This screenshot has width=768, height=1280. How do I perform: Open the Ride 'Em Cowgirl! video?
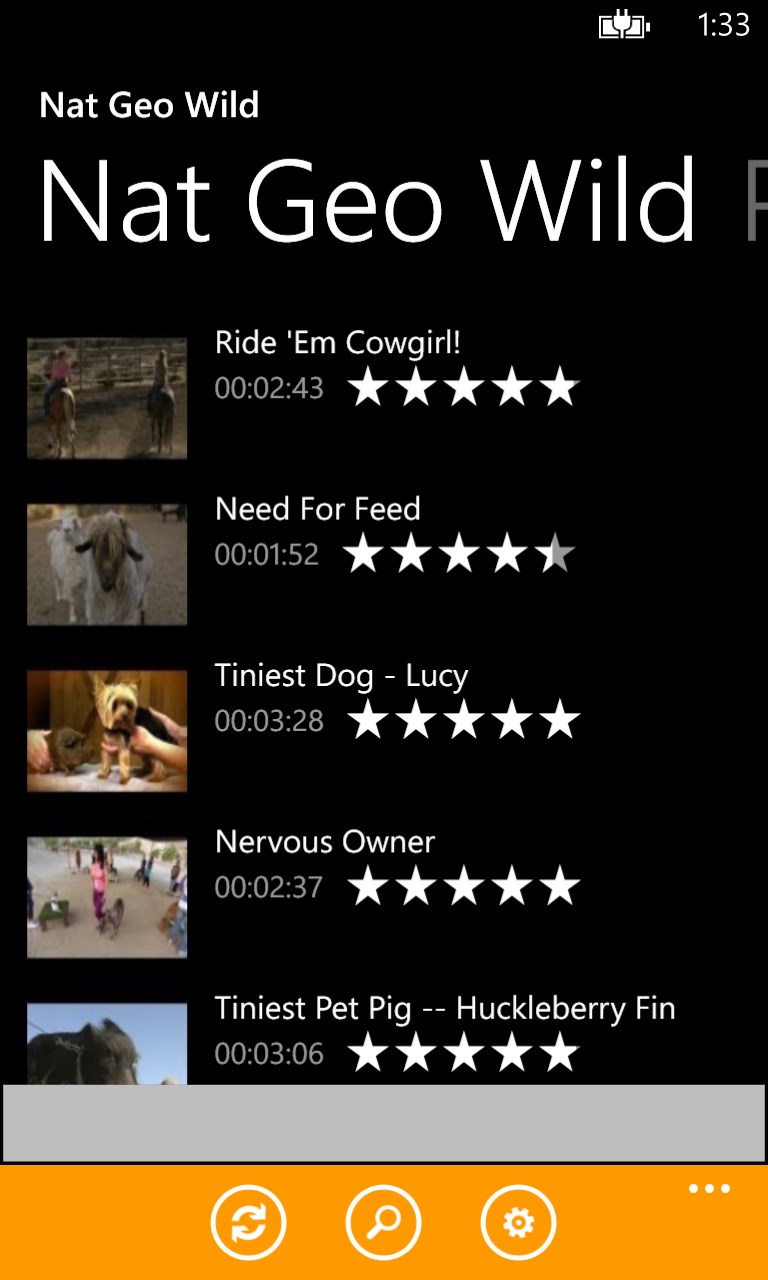pyautogui.click(x=337, y=344)
